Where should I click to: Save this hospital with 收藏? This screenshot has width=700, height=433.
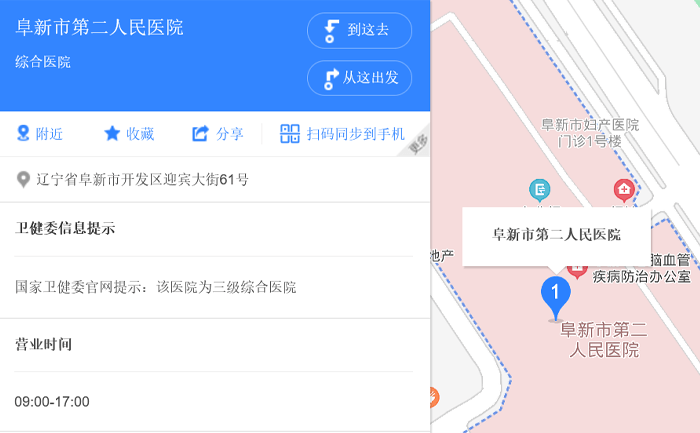129,133
